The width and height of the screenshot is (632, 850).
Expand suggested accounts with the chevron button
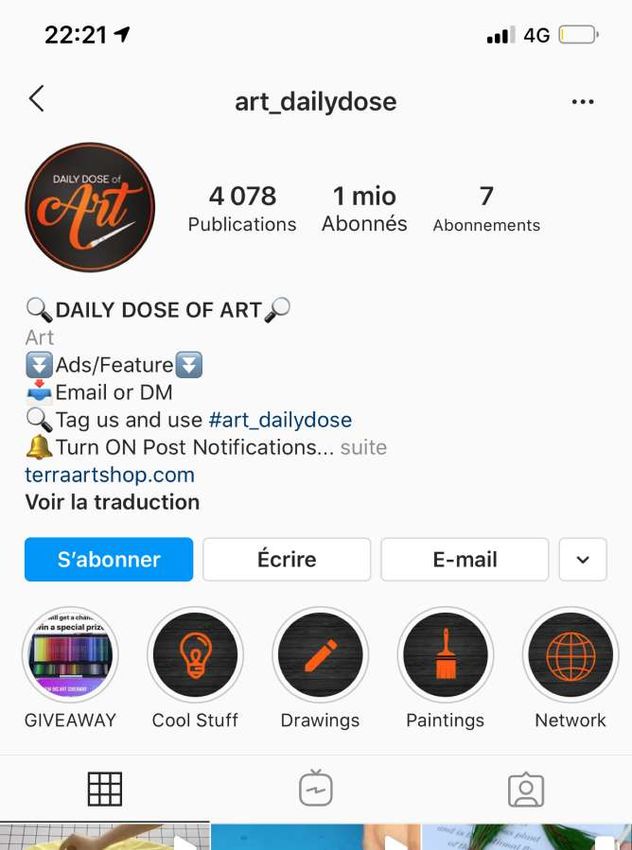point(583,560)
